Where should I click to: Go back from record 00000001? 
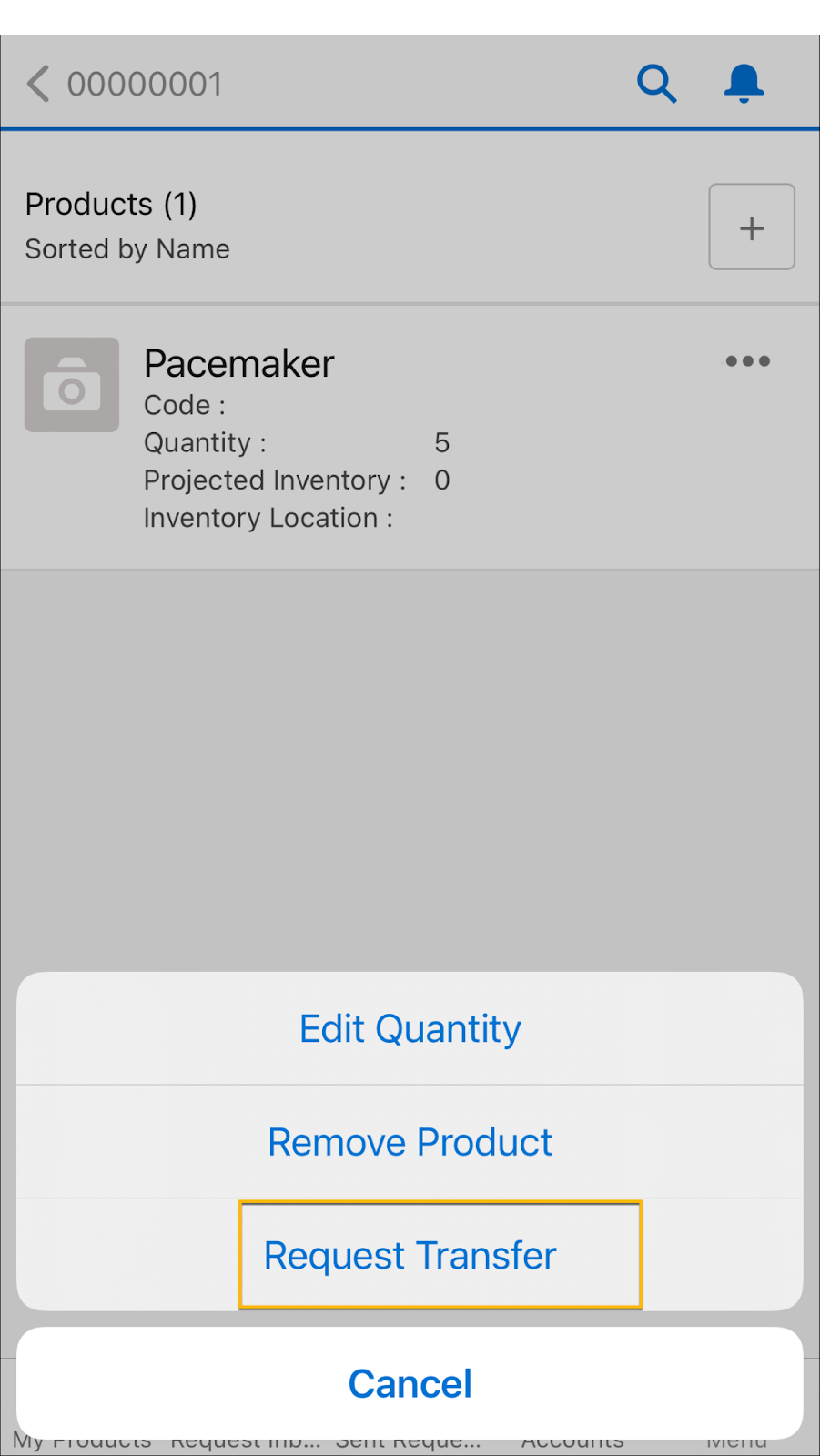click(x=38, y=84)
